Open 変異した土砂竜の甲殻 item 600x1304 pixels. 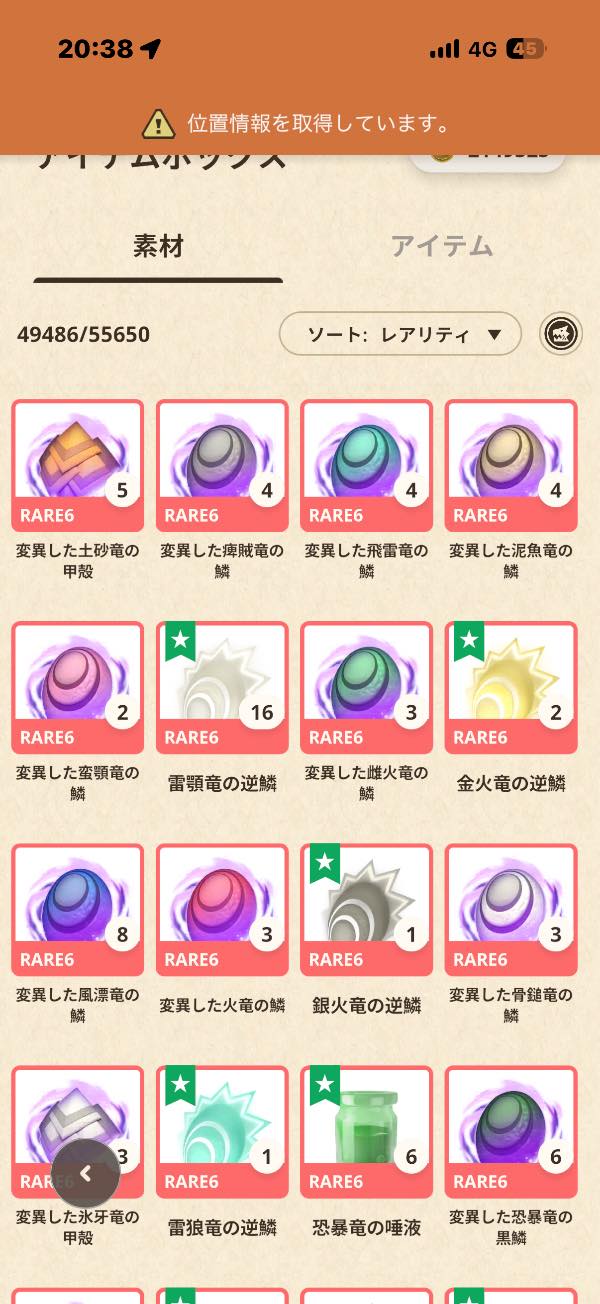tap(78, 465)
